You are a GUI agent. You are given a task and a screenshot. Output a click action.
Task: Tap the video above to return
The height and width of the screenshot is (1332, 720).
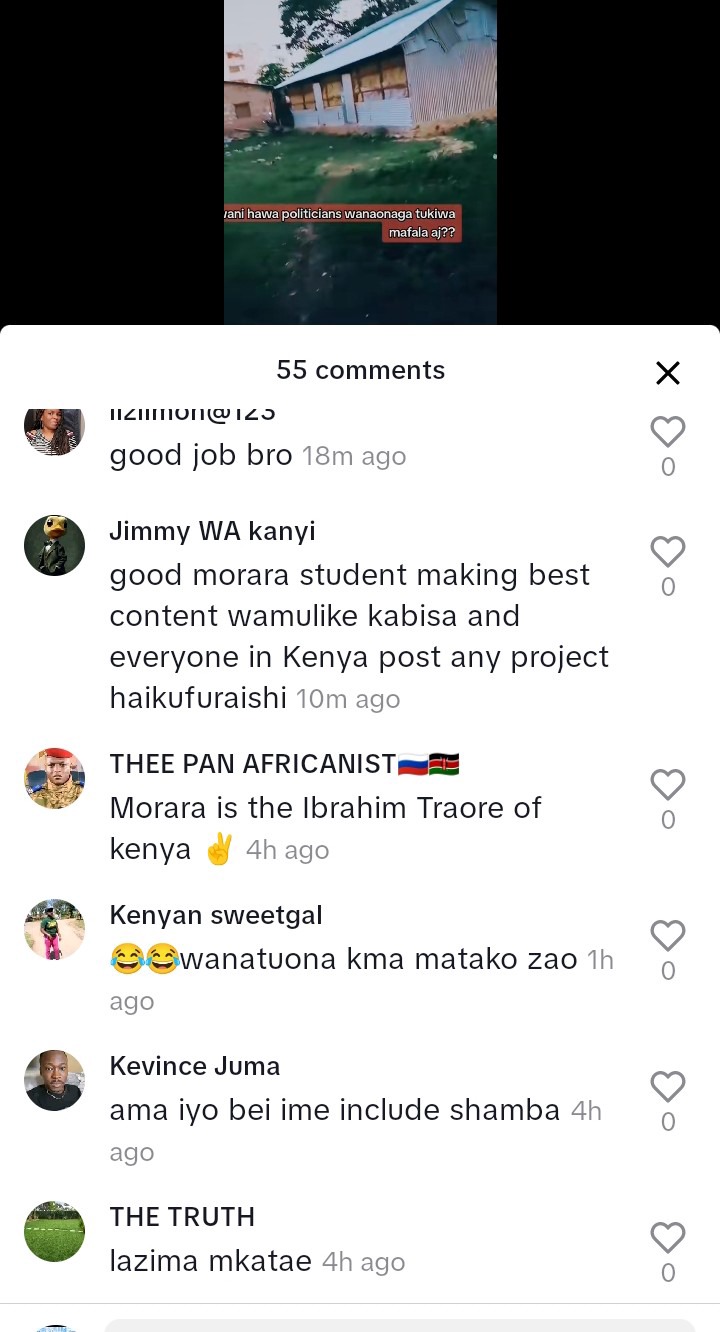[360, 160]
